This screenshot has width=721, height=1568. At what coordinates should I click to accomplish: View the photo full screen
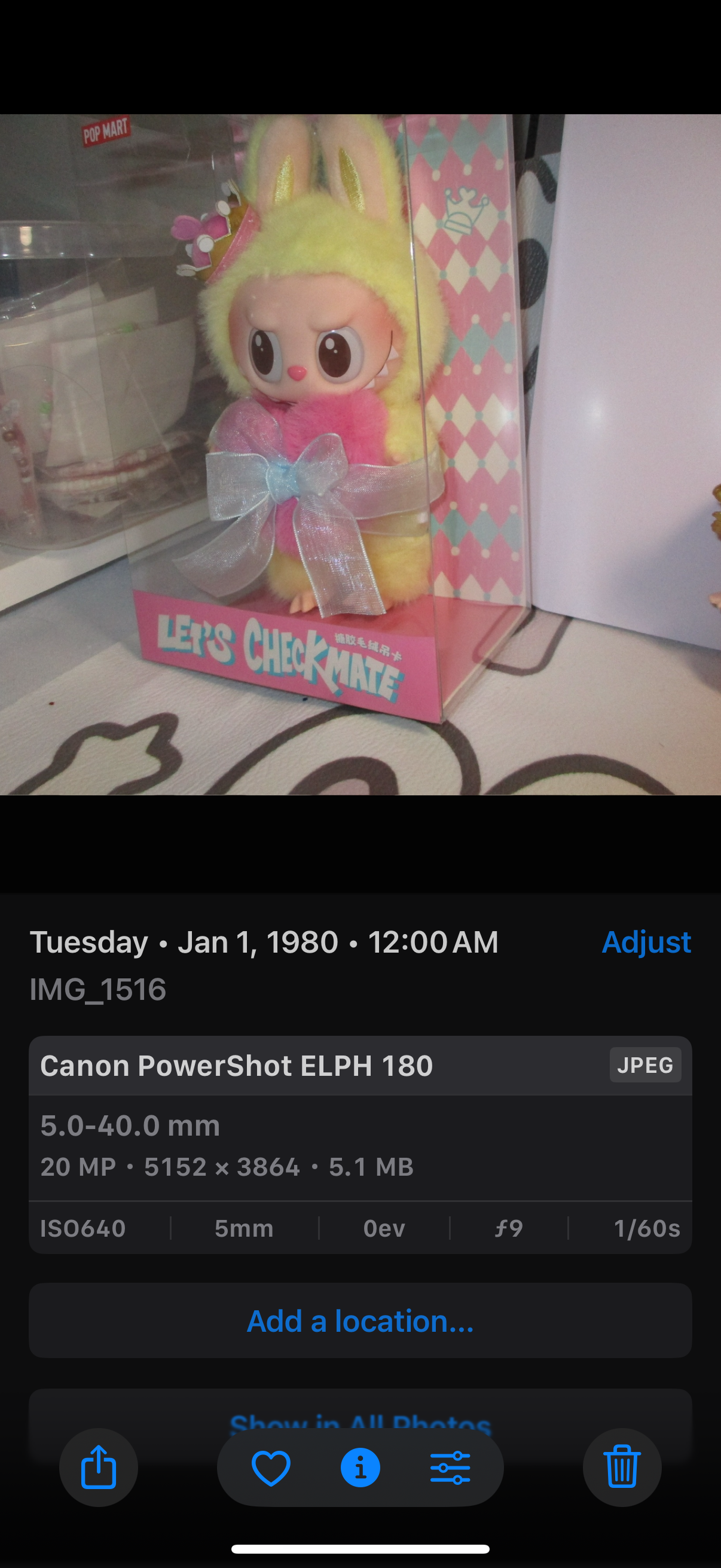pos(360,454)
